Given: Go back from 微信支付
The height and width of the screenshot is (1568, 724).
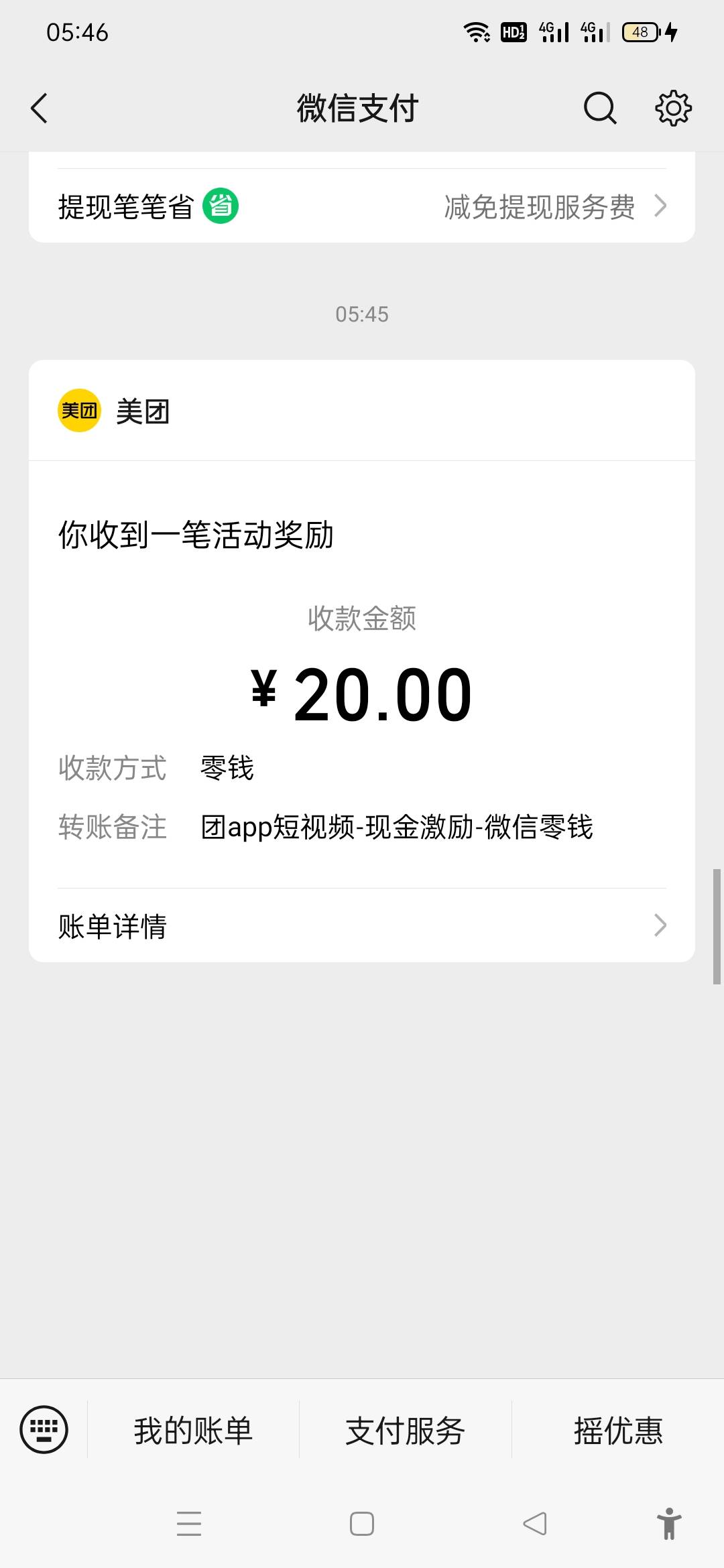Looking at the screenshot, I should 40,108.
